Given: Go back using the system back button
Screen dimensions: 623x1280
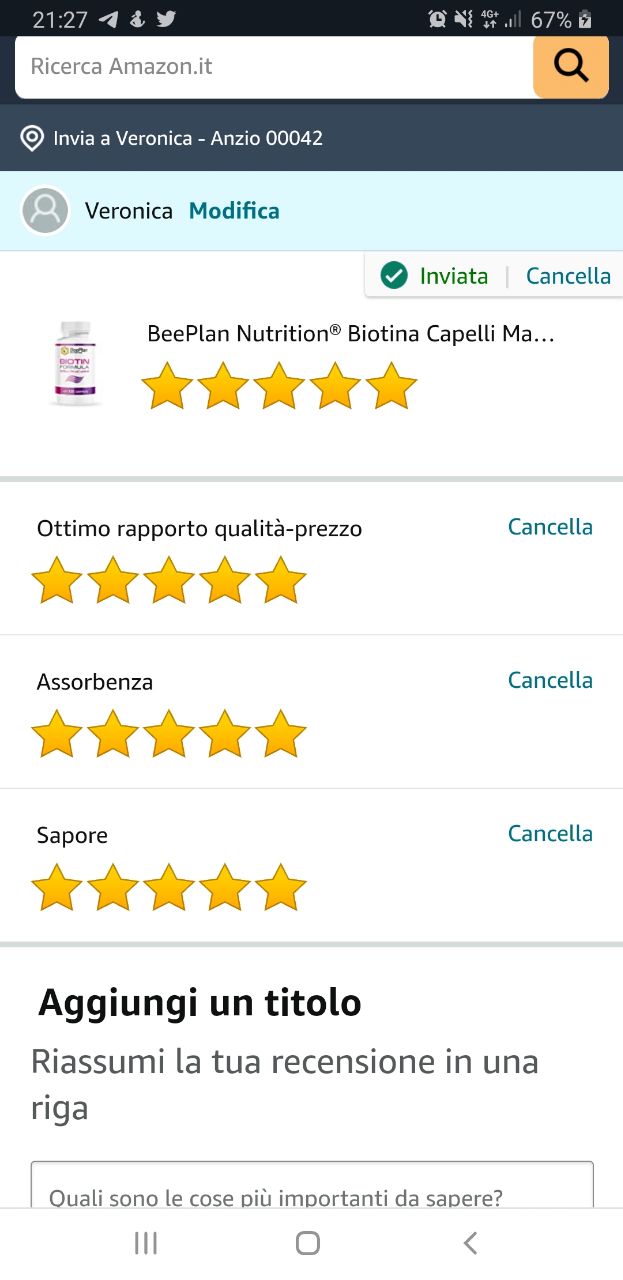Looking at the screenshot, I should click(x=470, y=1243).
